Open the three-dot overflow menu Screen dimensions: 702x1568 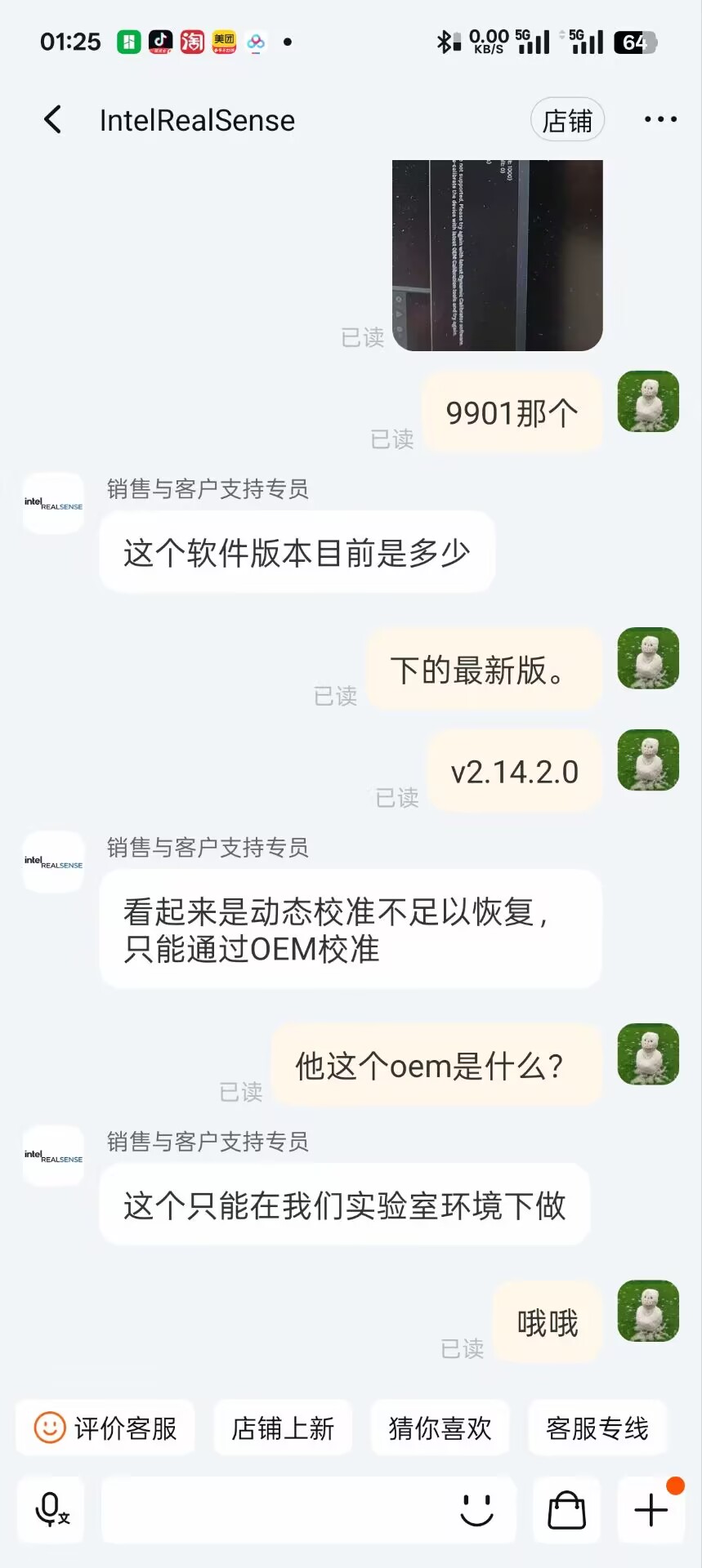click(x=660, y=120)
